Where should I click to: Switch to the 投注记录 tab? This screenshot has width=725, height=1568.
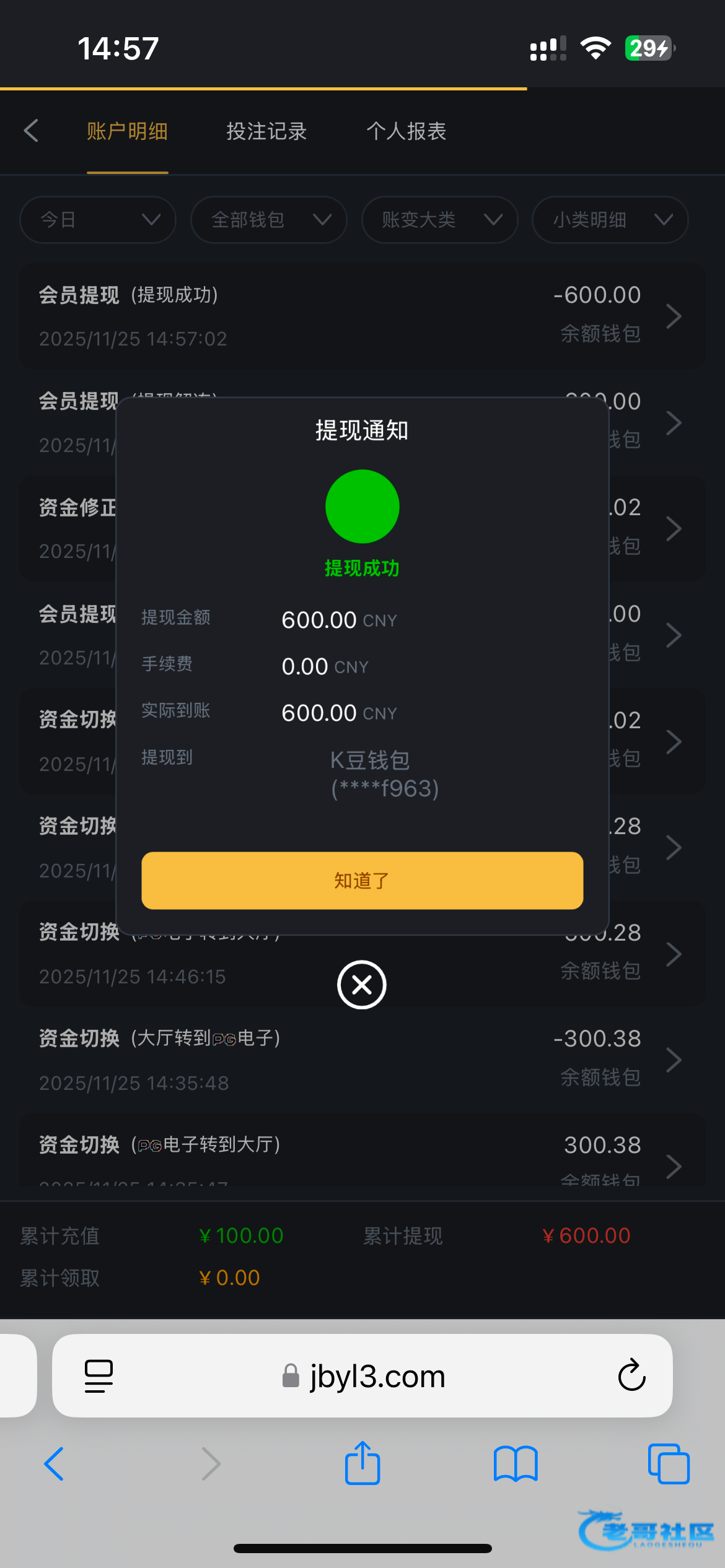pos(266,131)
